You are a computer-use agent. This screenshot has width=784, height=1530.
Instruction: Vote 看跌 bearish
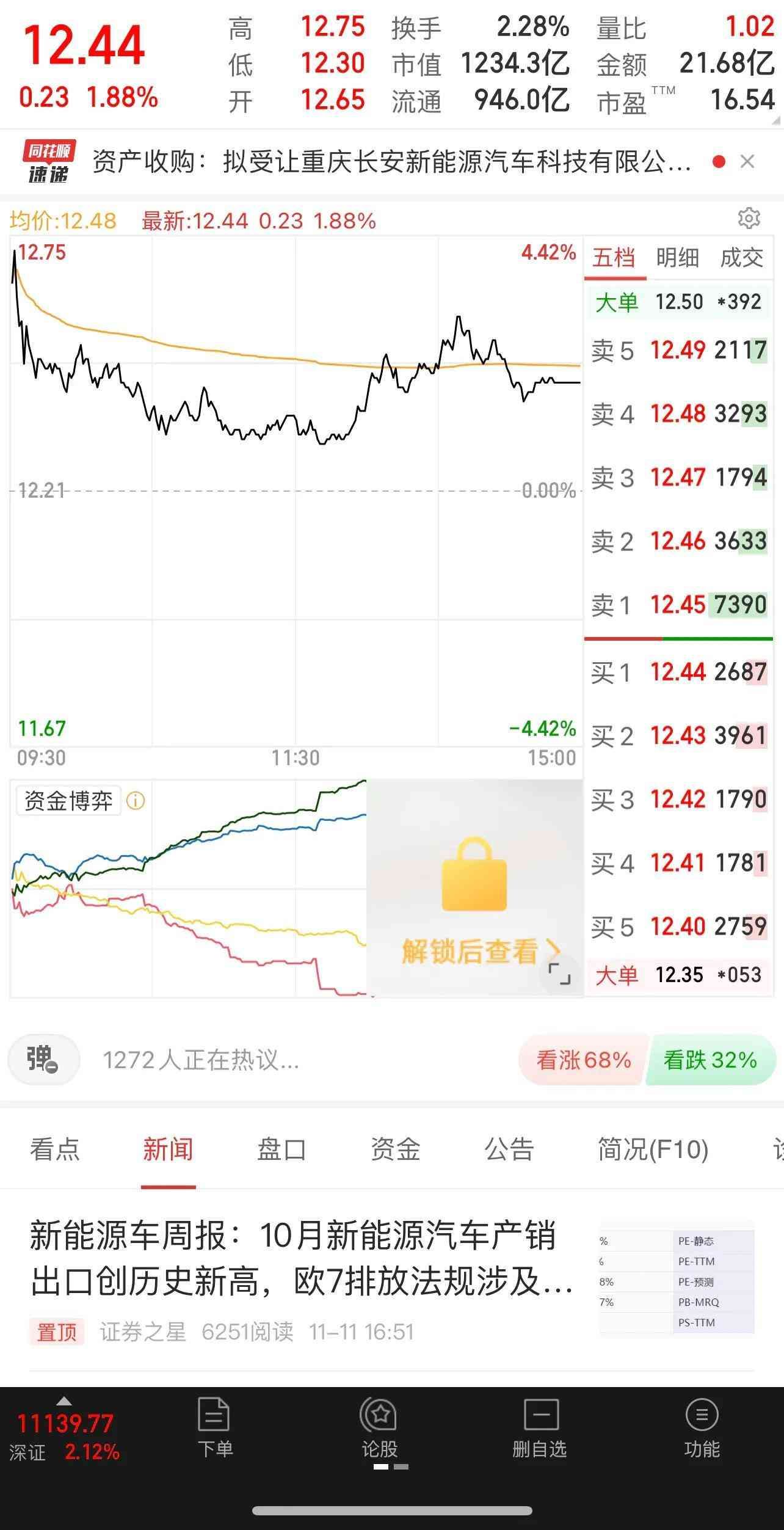coord(710,1060)
